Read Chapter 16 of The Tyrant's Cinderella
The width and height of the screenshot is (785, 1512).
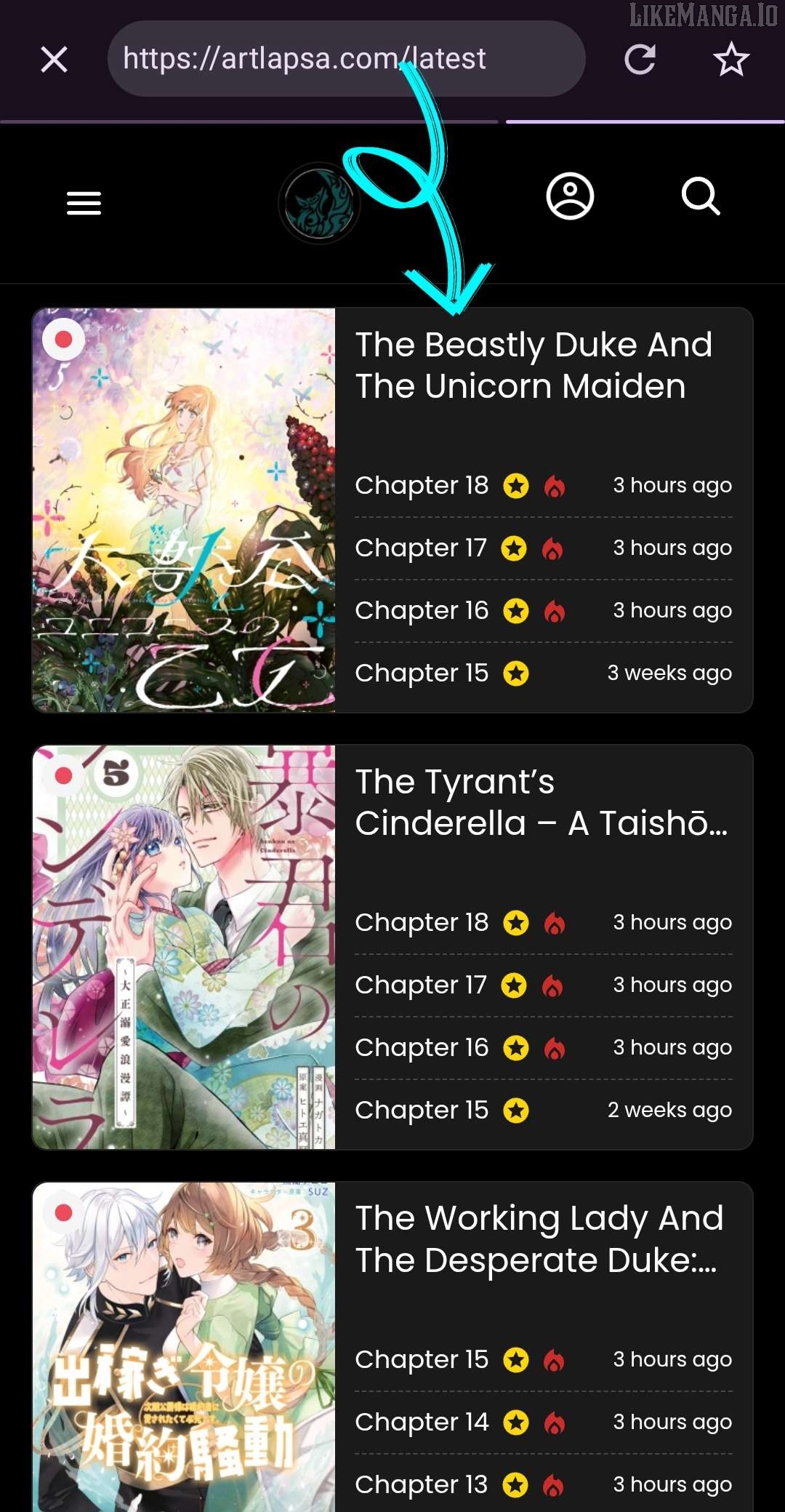point(422,1047)
